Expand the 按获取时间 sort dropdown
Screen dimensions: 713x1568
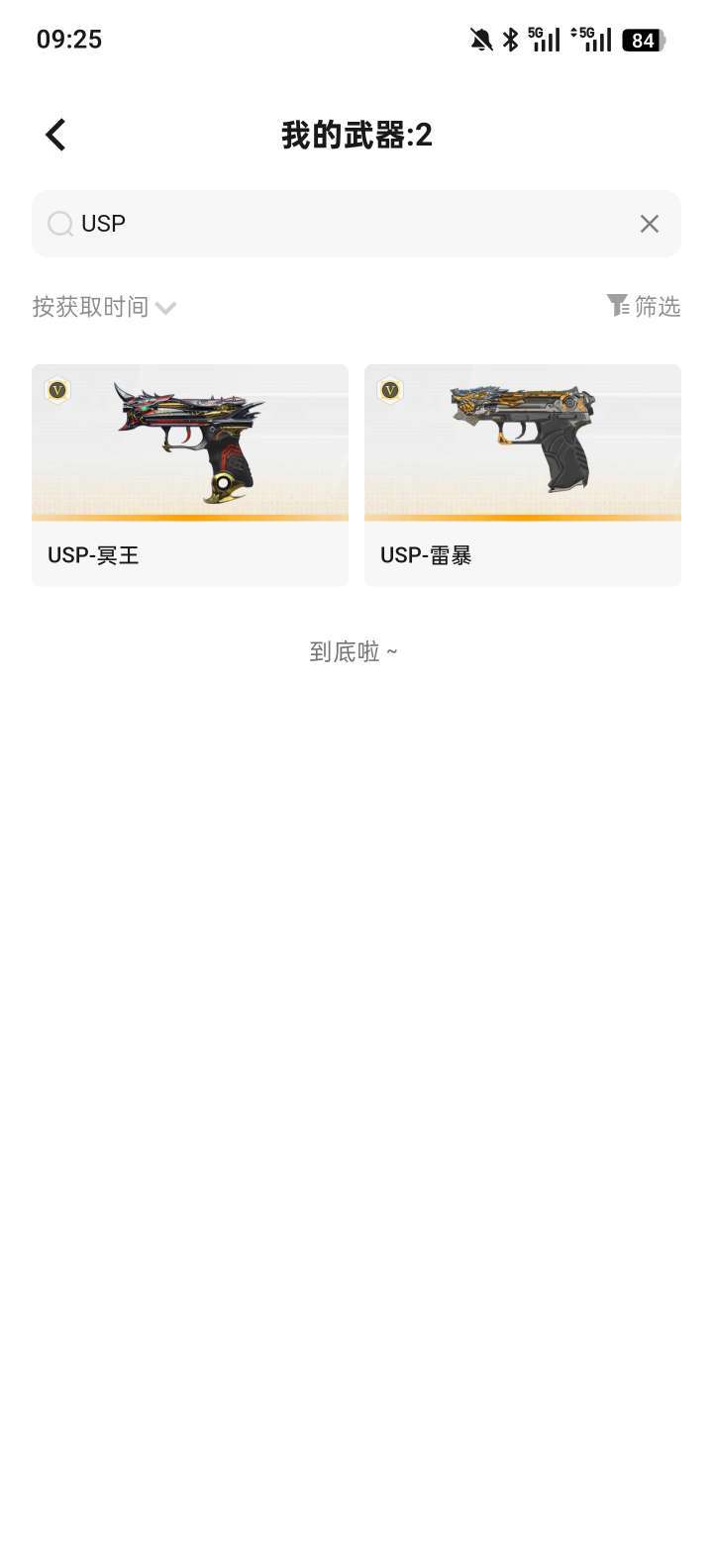[x=104, y=307]
